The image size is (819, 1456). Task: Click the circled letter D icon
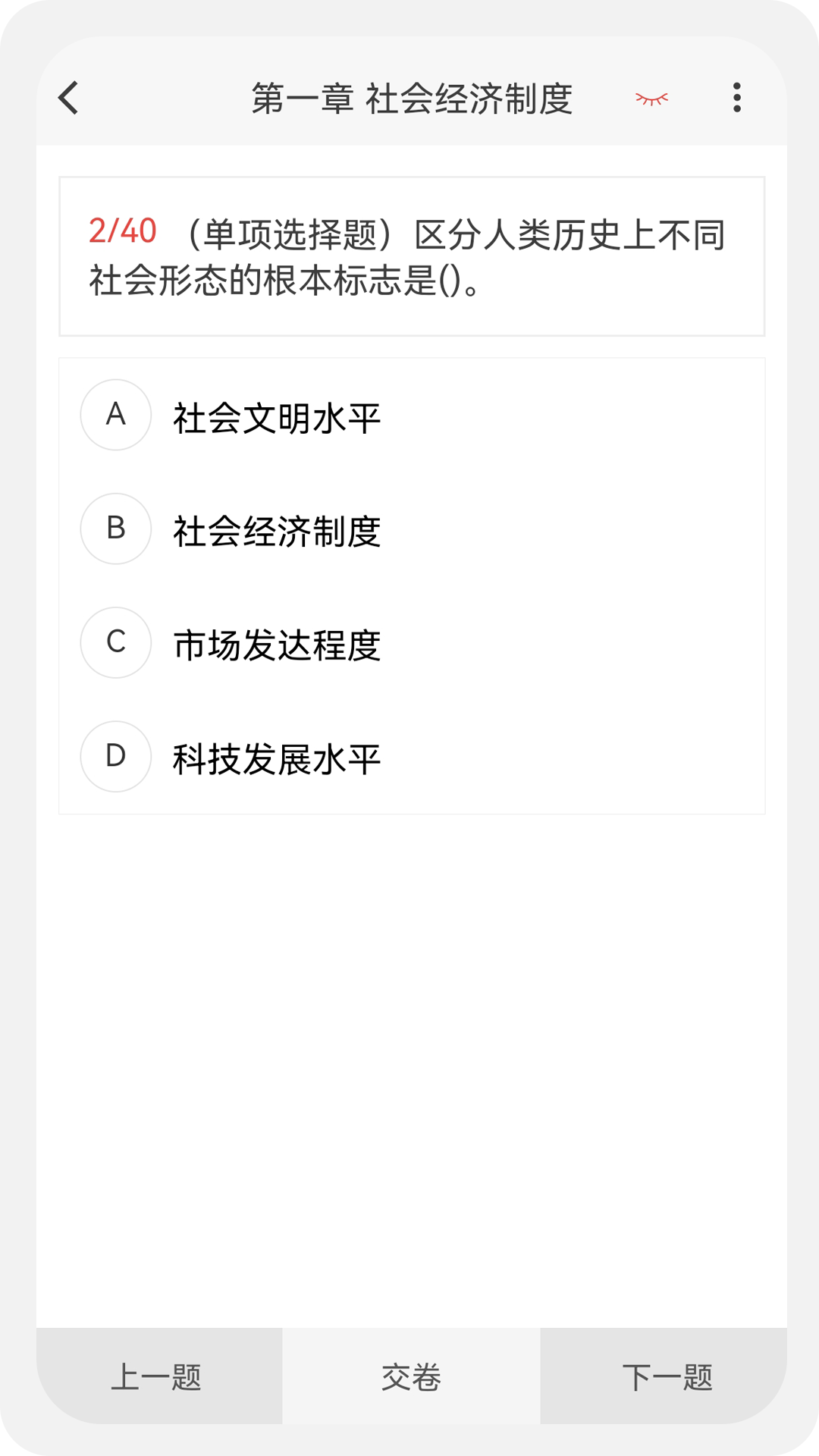(x=115, y=756)
